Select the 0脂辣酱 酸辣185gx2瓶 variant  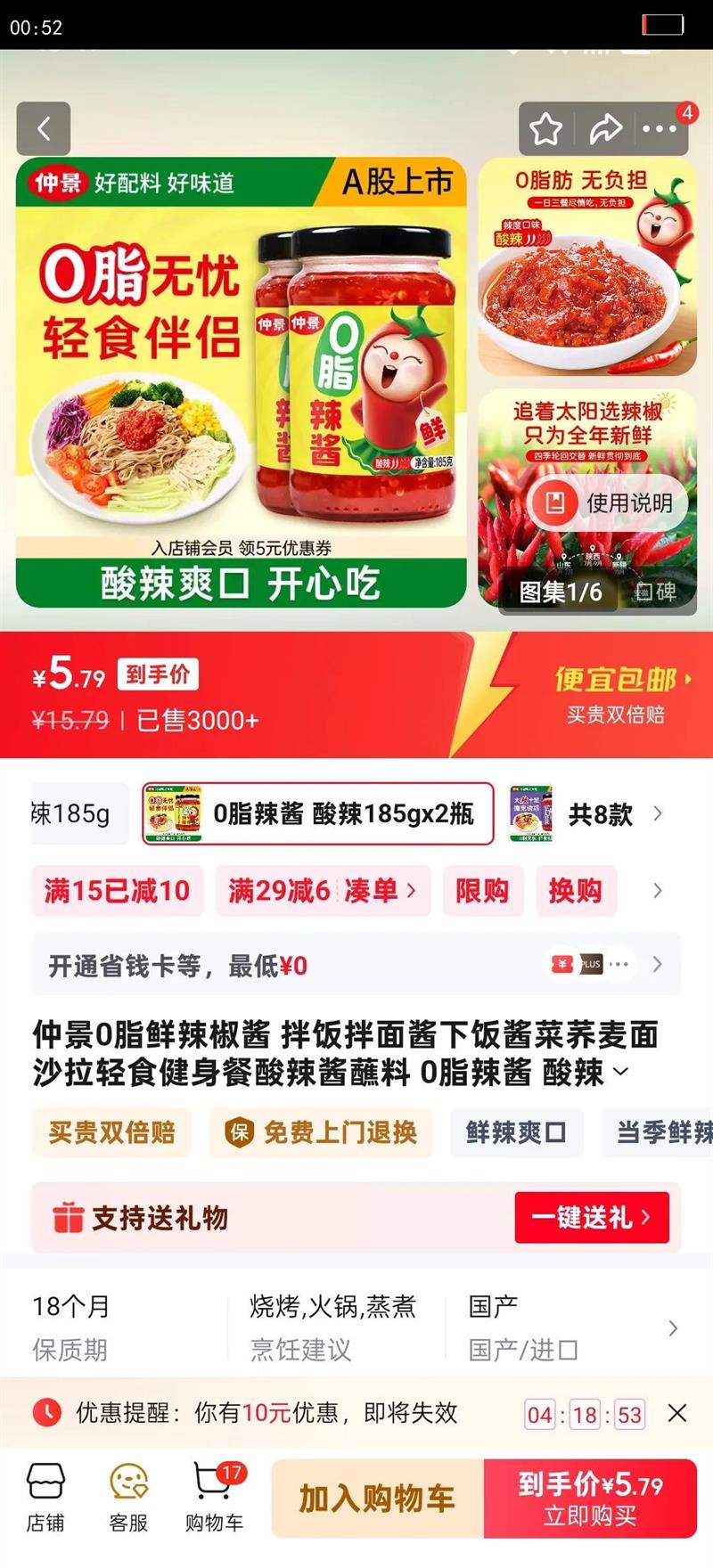319,813
